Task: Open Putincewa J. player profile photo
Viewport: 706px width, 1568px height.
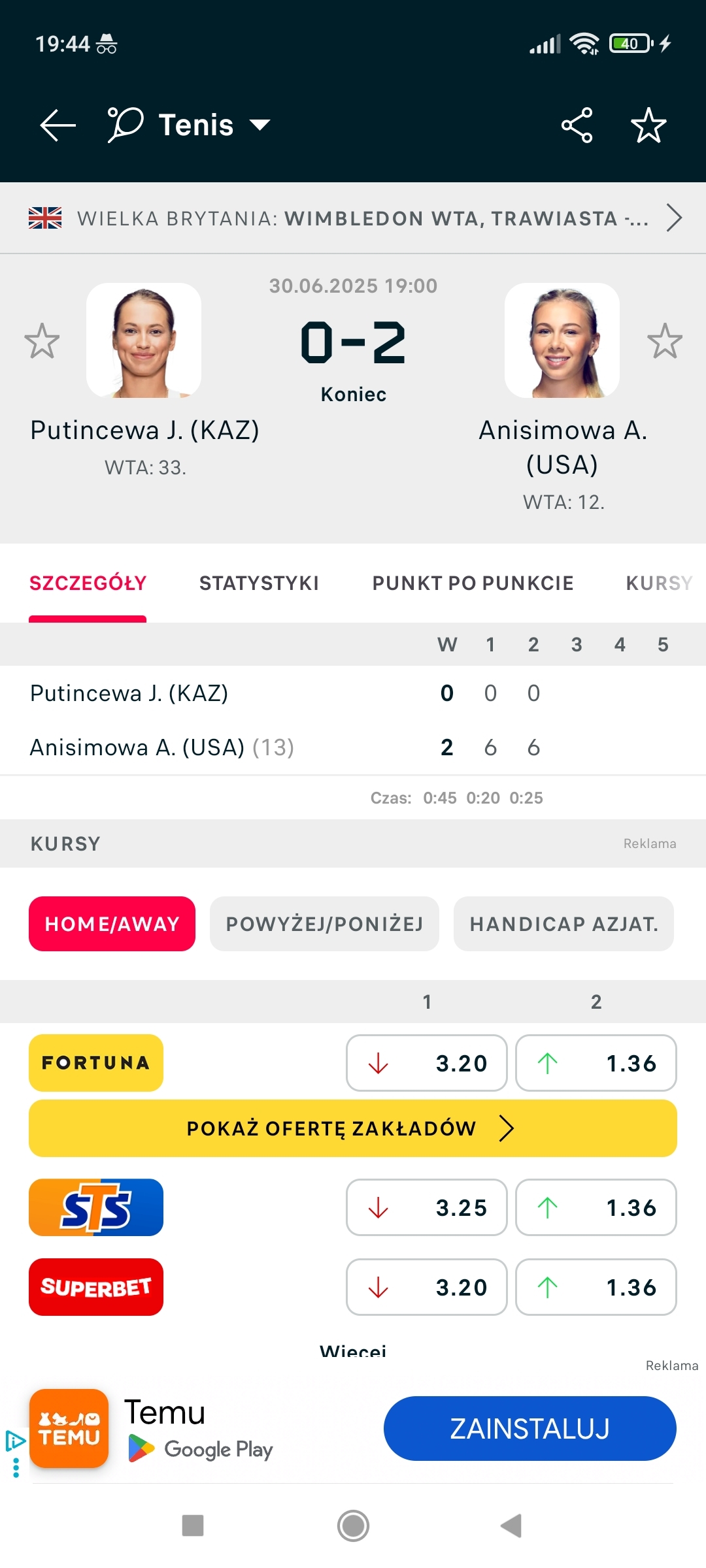Action: pyautogui.click(x=144, y=340)
